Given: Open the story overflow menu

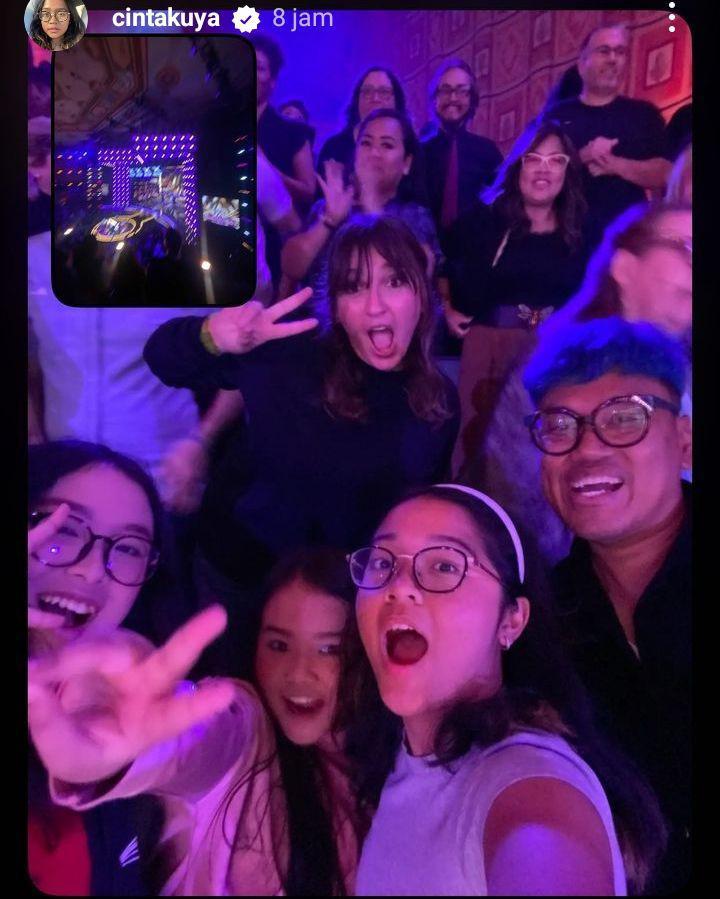Looking at the screenshot, I should (671, 17).
